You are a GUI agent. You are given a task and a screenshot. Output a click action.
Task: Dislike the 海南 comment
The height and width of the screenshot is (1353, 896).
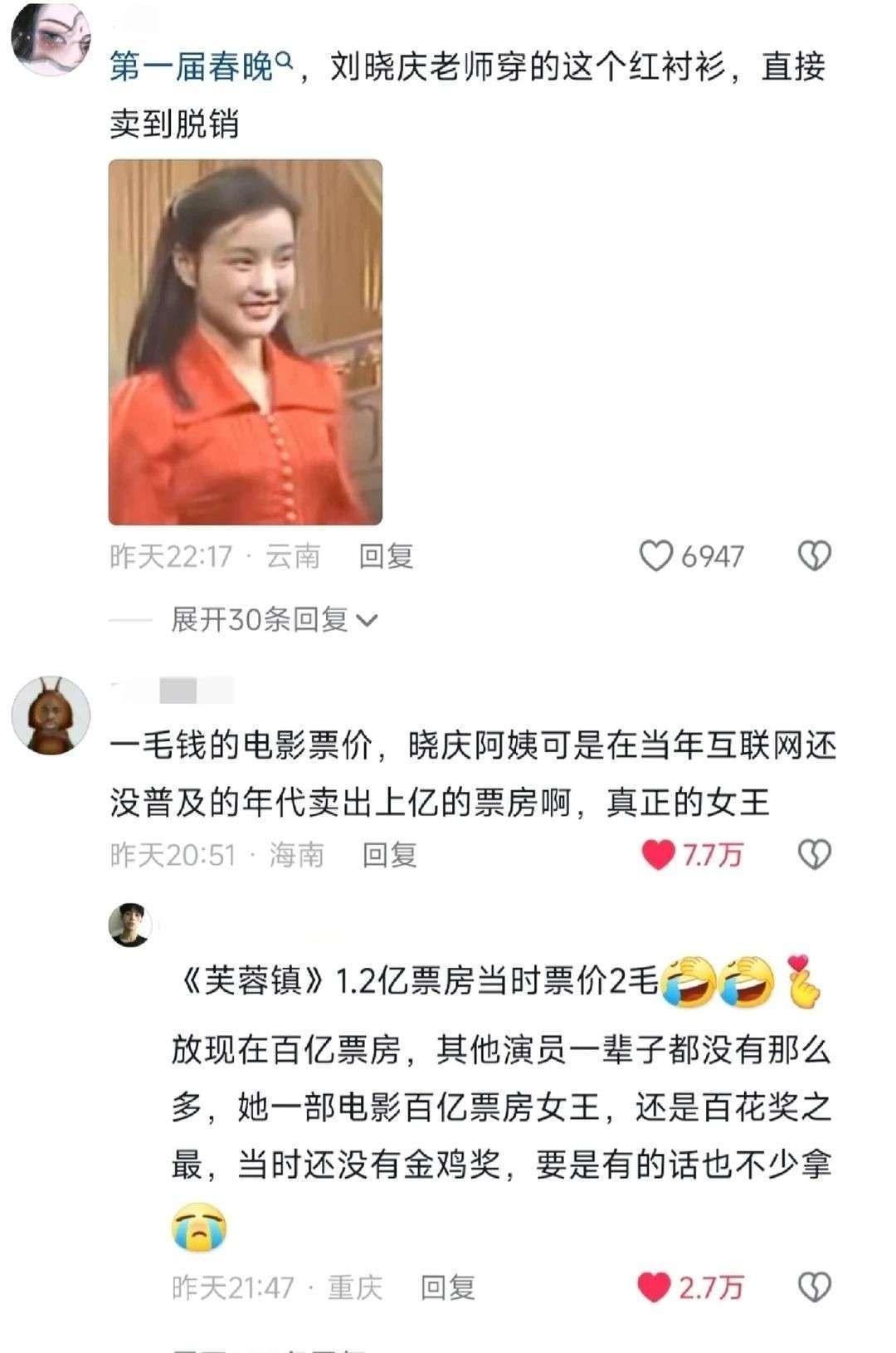(814, 855)
